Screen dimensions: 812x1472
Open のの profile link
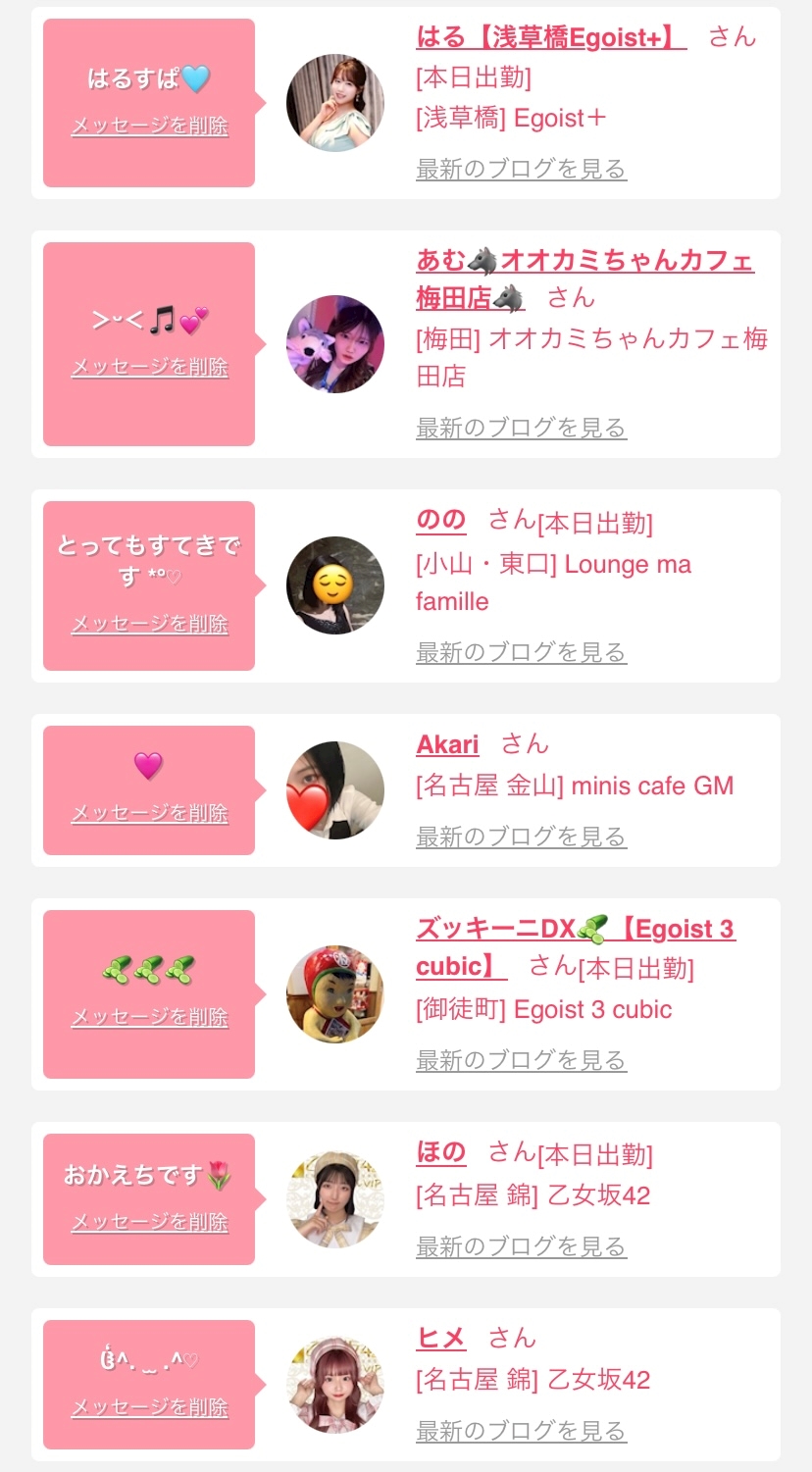441,520
